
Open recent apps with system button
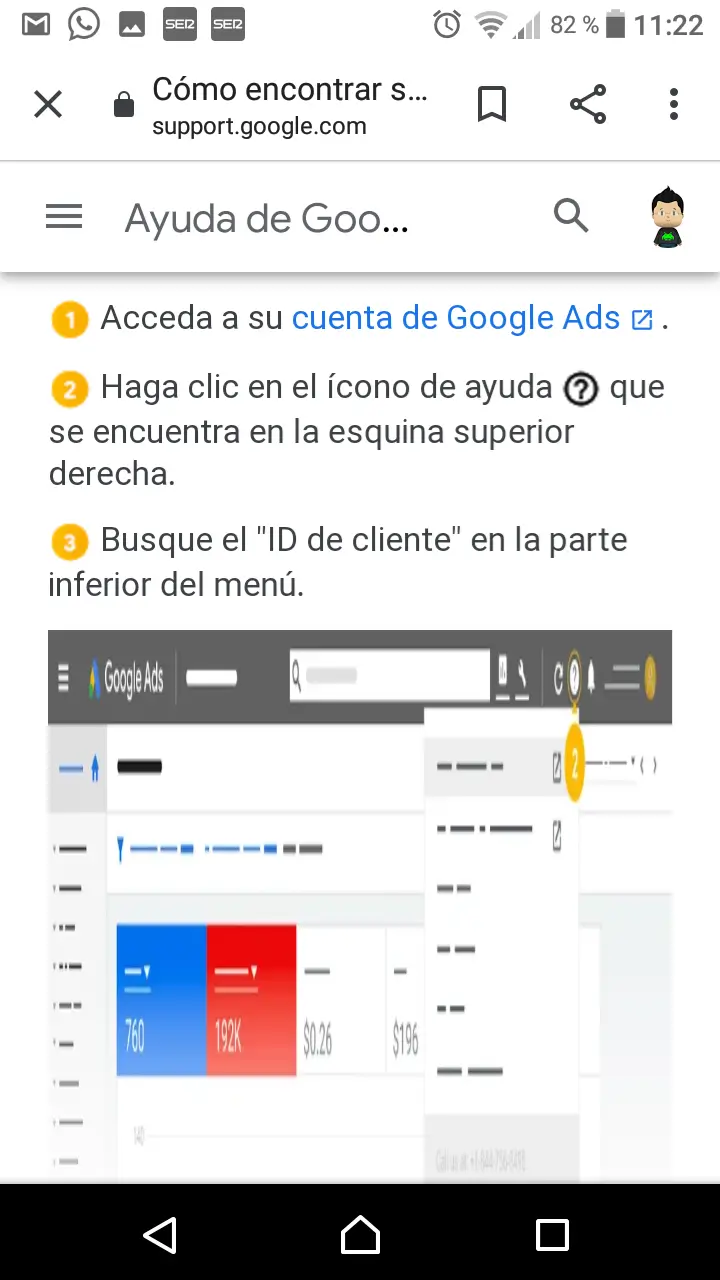(x=552, y=1234)
